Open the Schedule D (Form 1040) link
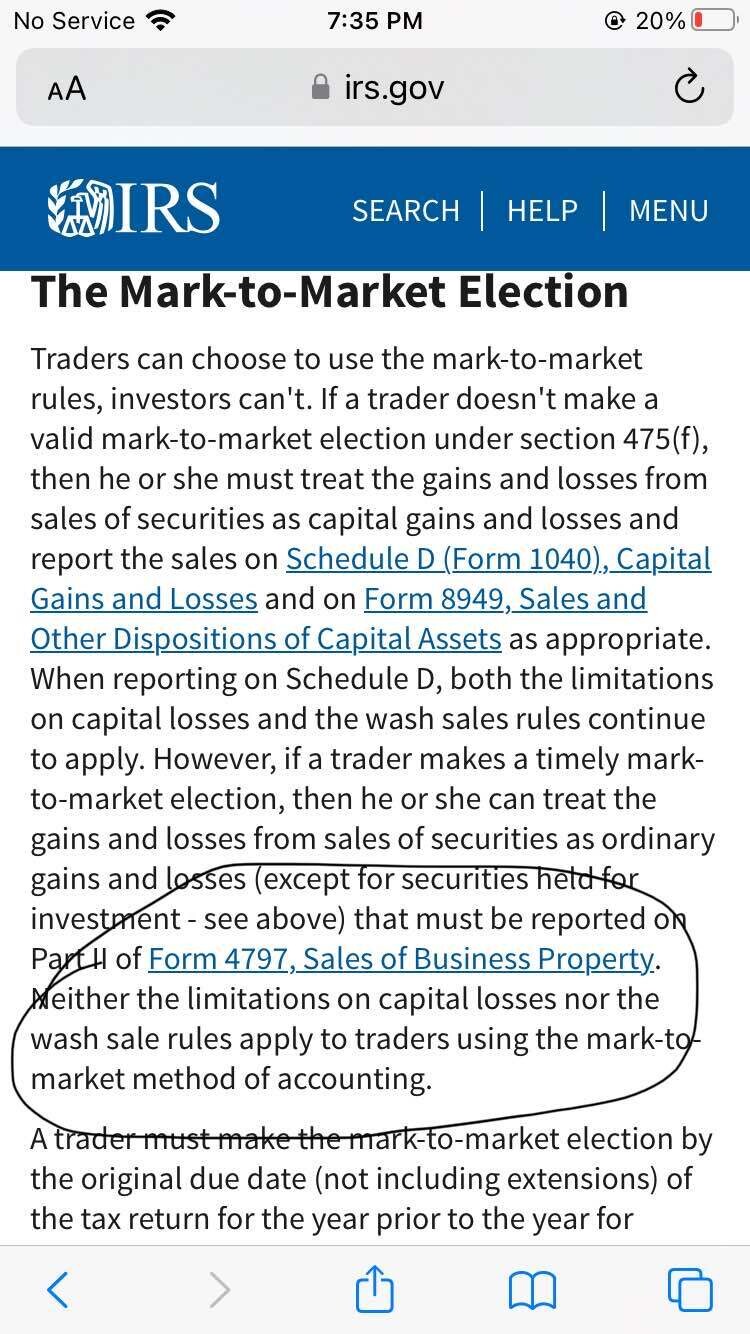The image size is (750, 1334). pyautogui.click(x=498, y=559)
